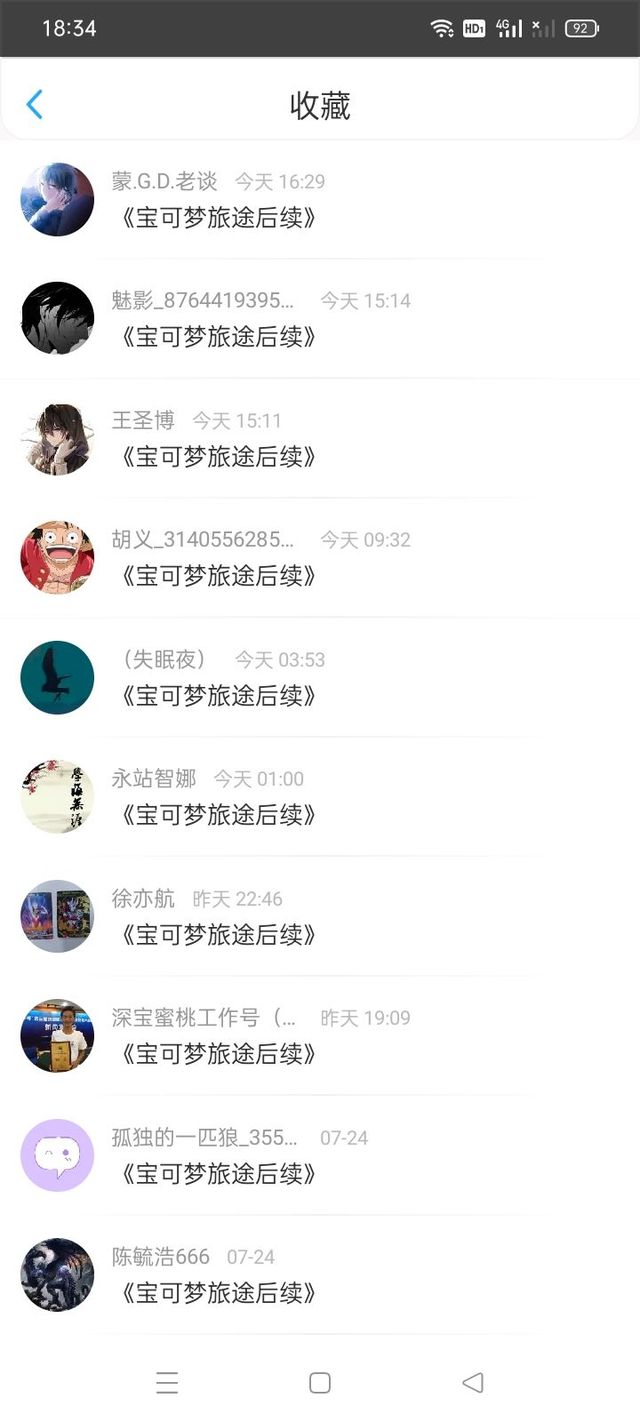Open the entry from 胡义_3140556285
This screenshot has height=1422, width=640.
320,558
